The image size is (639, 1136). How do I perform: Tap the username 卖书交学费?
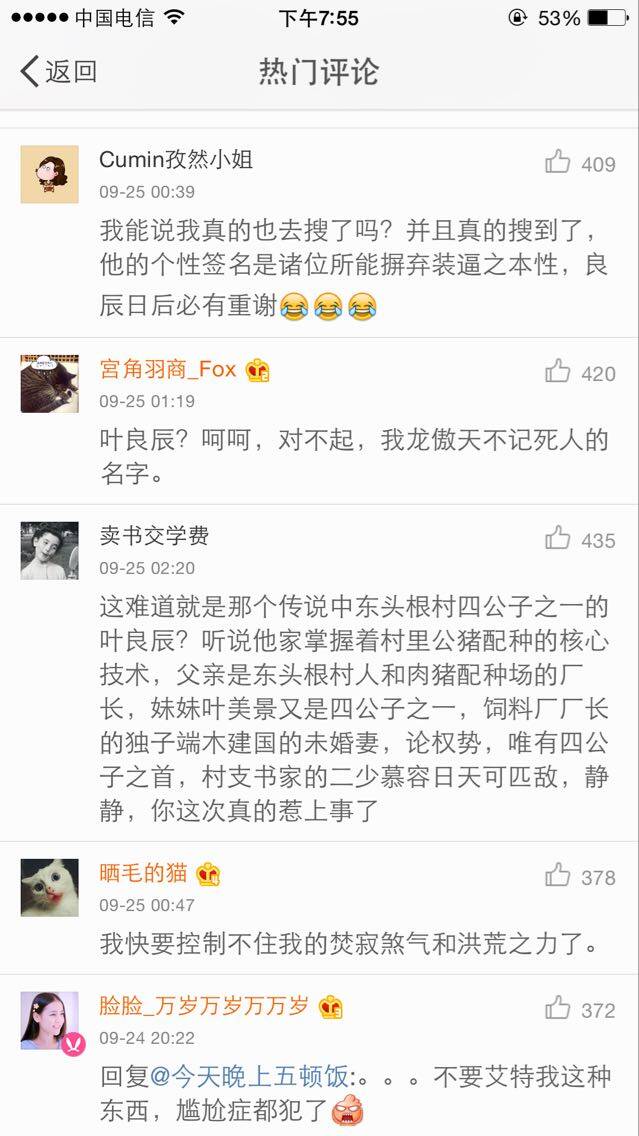point(154,535)
